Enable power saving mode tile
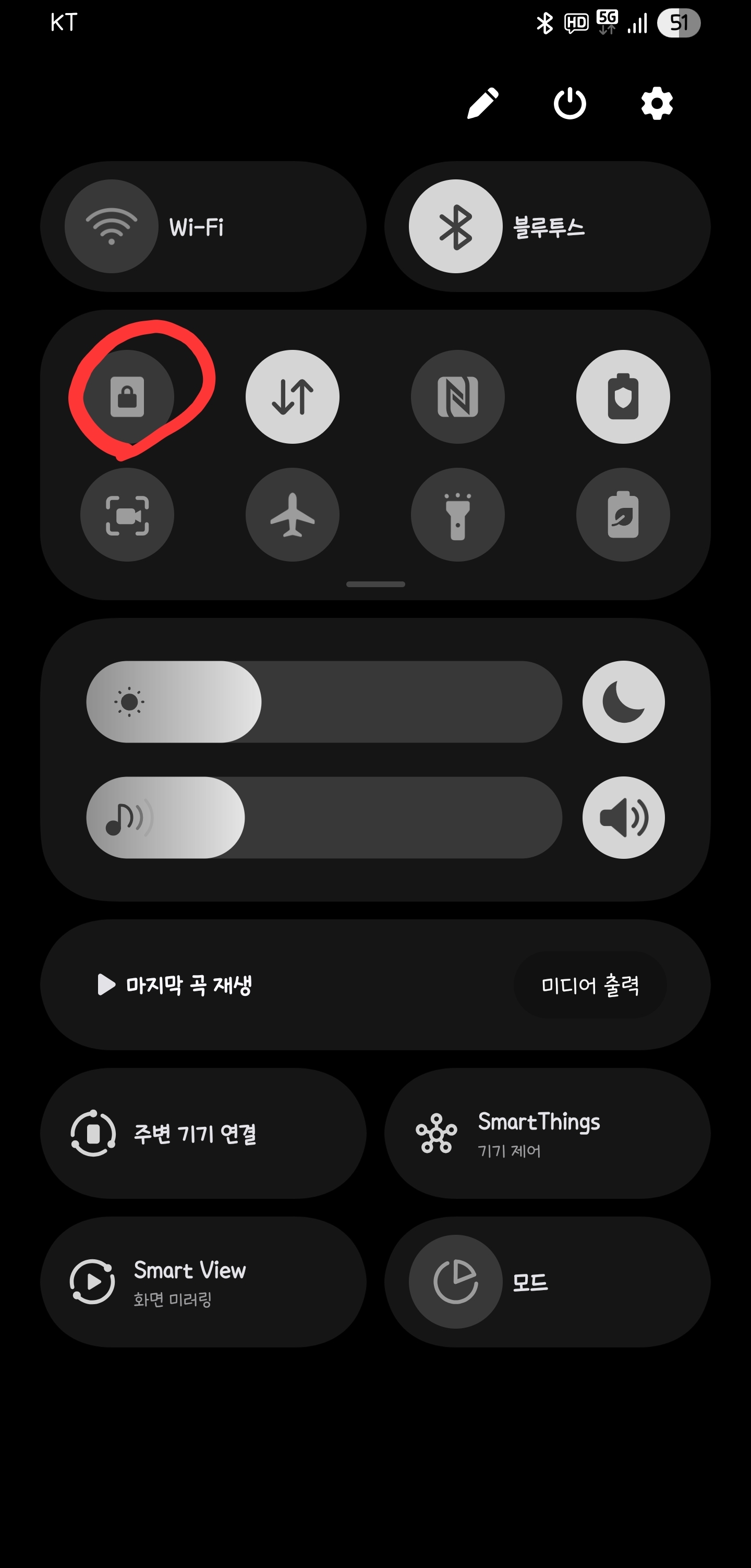The height and width of the screenshot is (1568, 751). (x=623, y=514)
